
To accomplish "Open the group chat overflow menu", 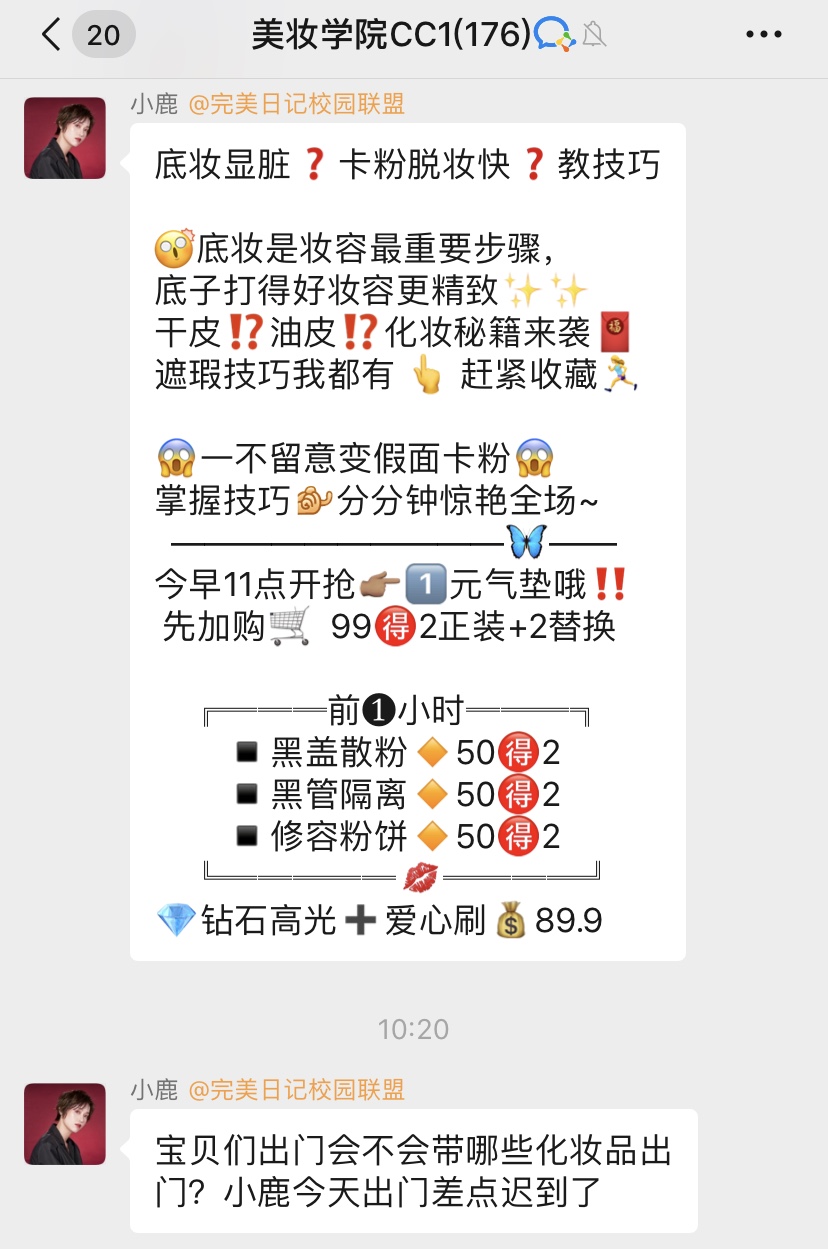I will [x=763, y=36].
